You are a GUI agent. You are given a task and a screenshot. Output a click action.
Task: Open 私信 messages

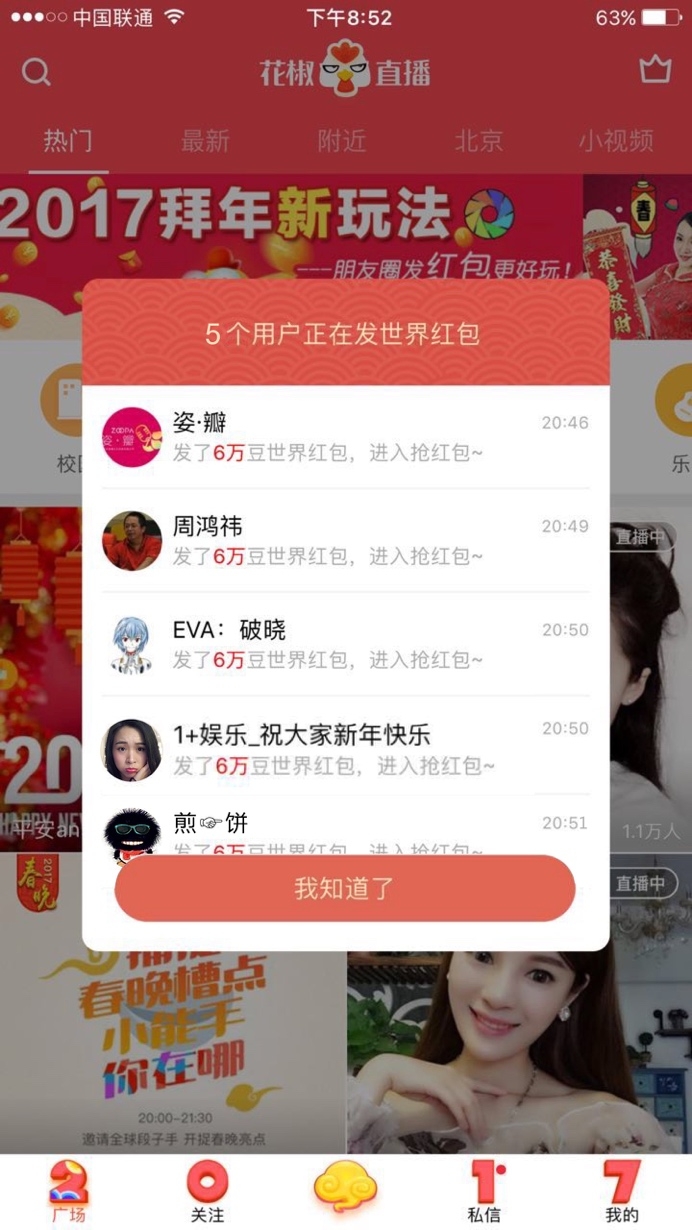click(484, 1192)
